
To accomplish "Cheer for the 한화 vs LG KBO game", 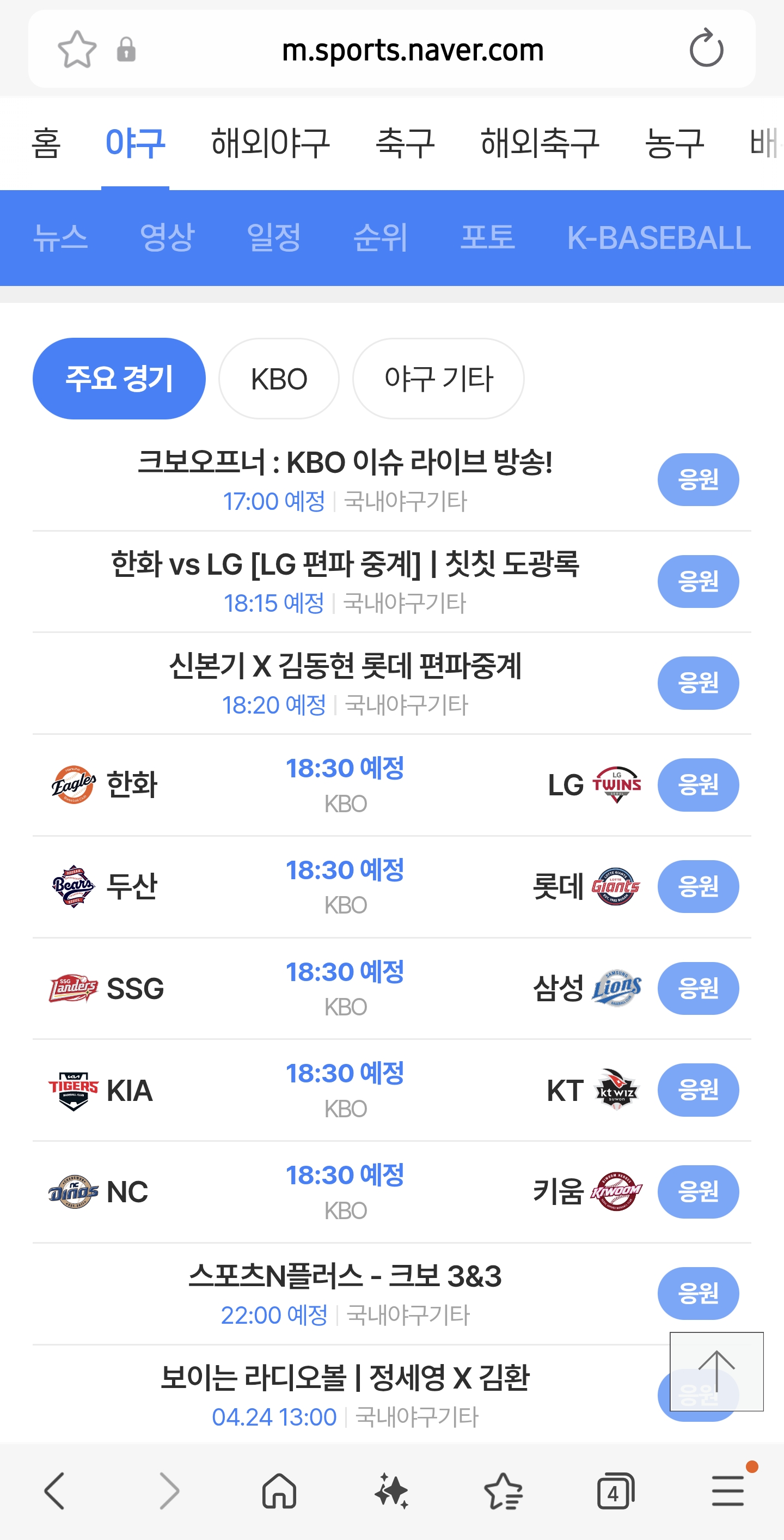I will tap(698, 784).
